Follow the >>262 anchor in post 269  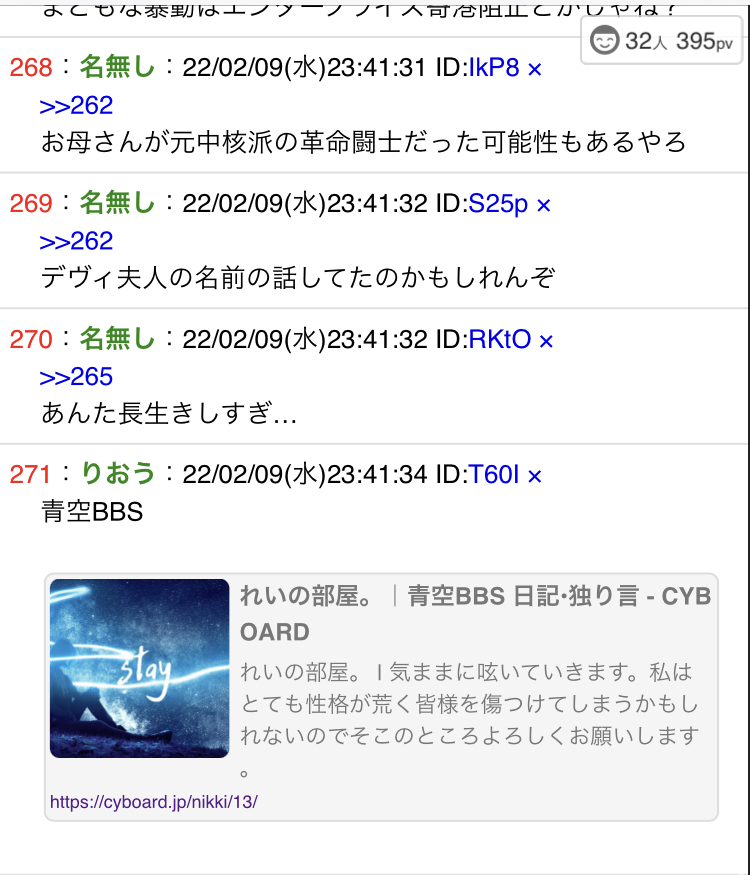76,241
